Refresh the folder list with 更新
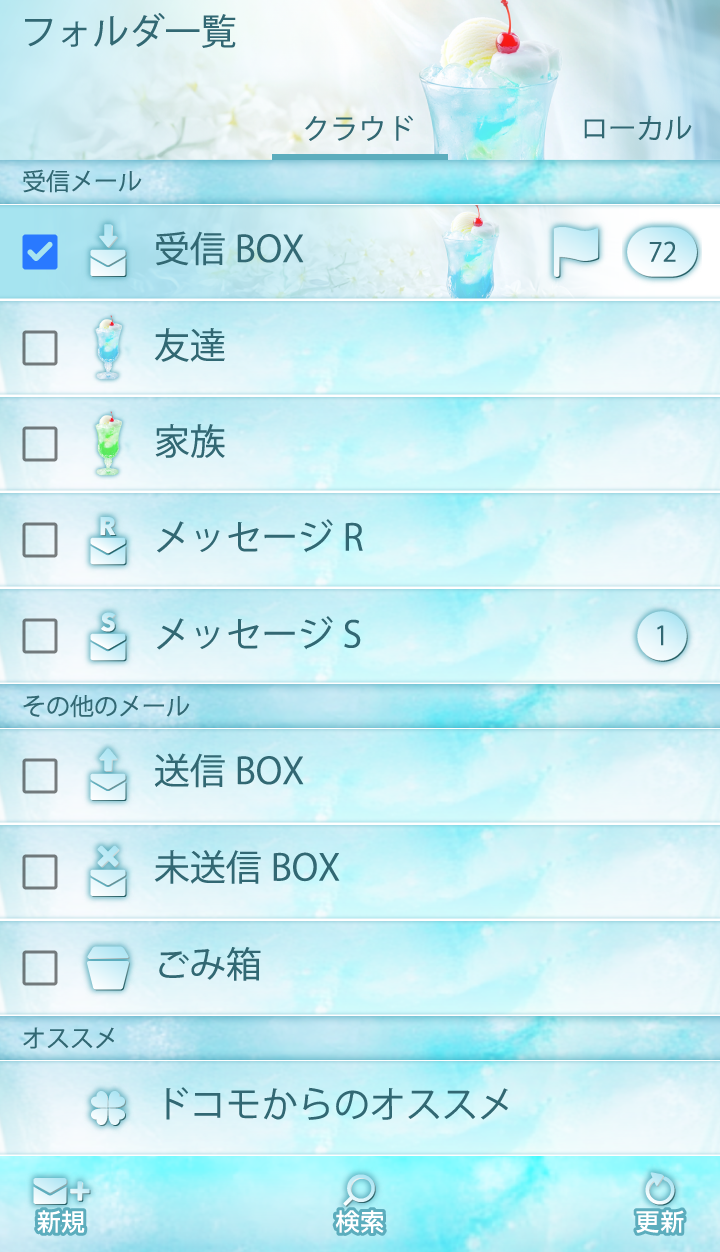This screenshot has height=1252, width=720. pos(659,1204)
